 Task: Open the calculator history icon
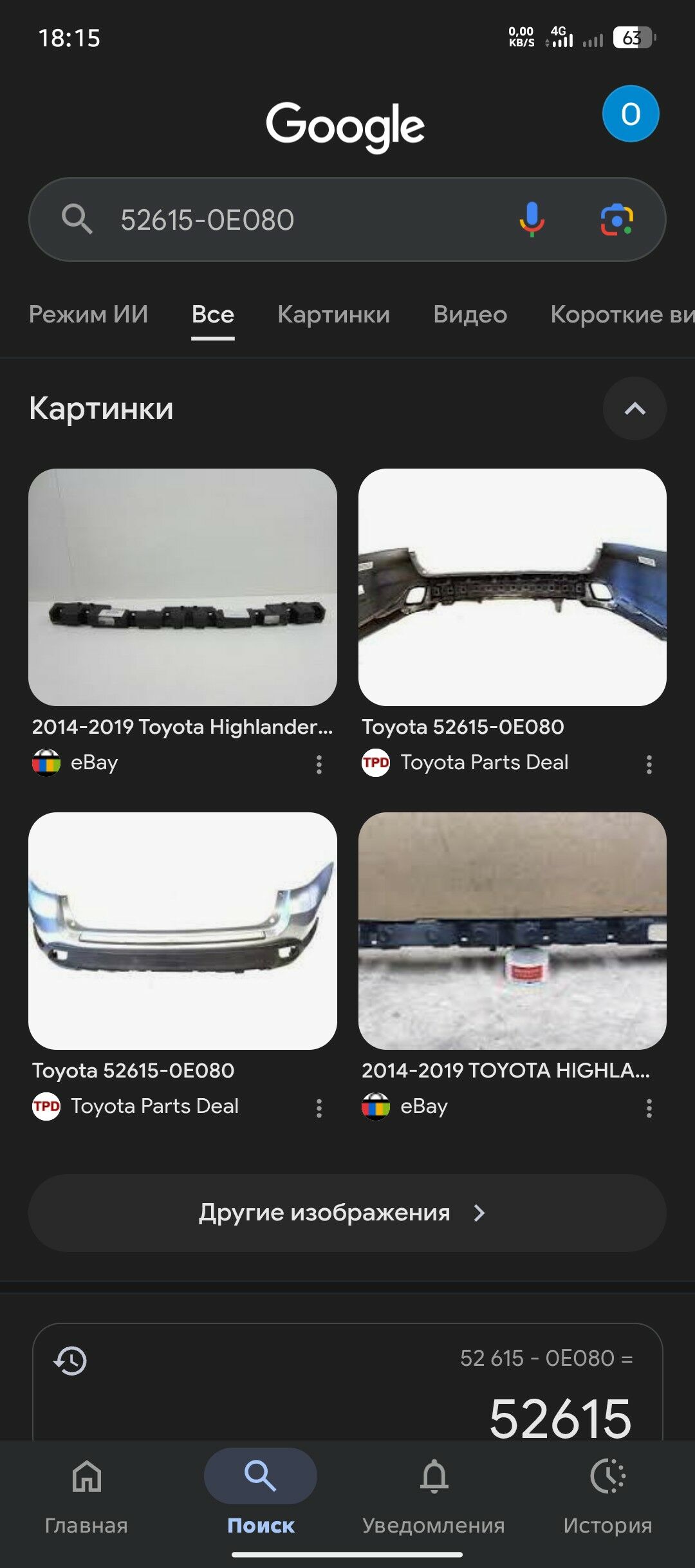click(70, 1360)
